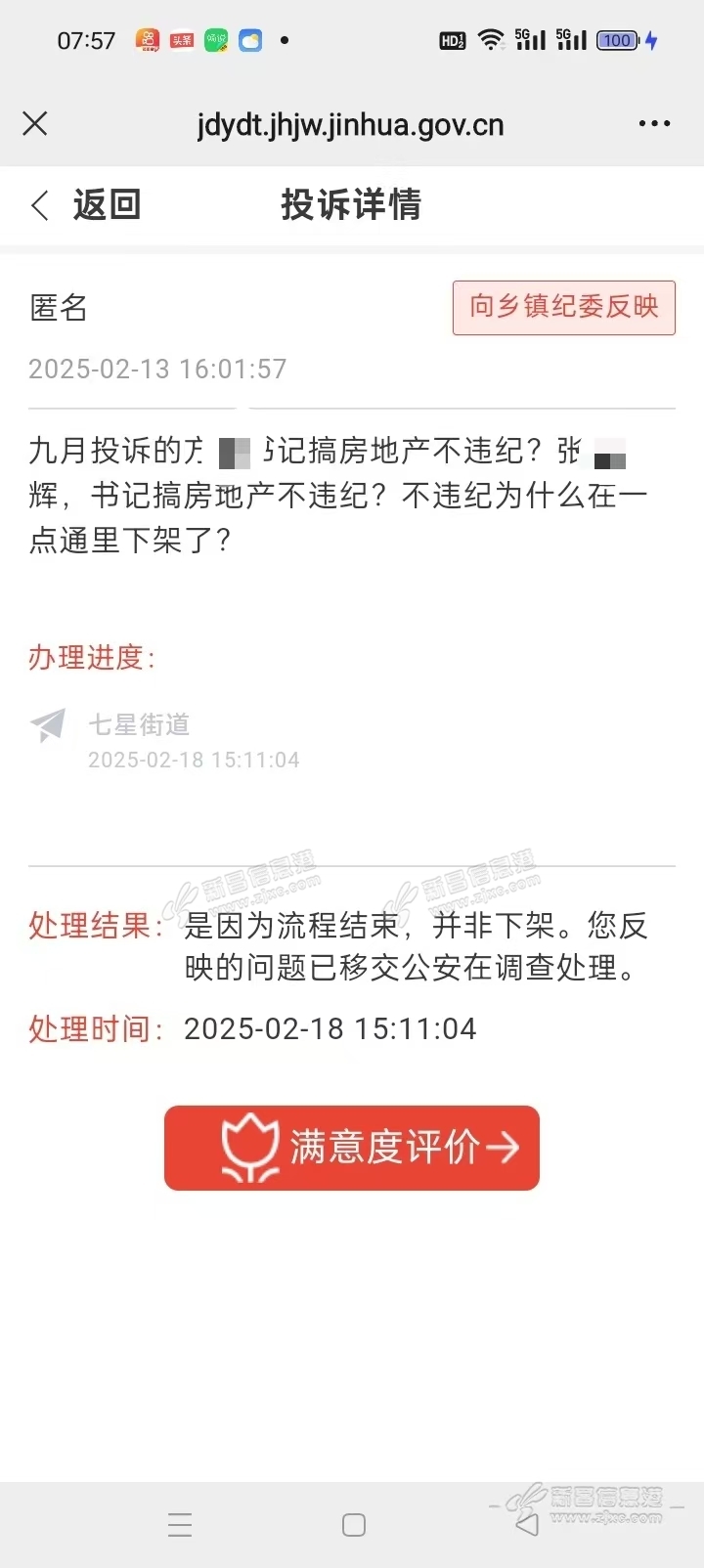
Task: Close the web page with the X icon
Action: point(35,123)
